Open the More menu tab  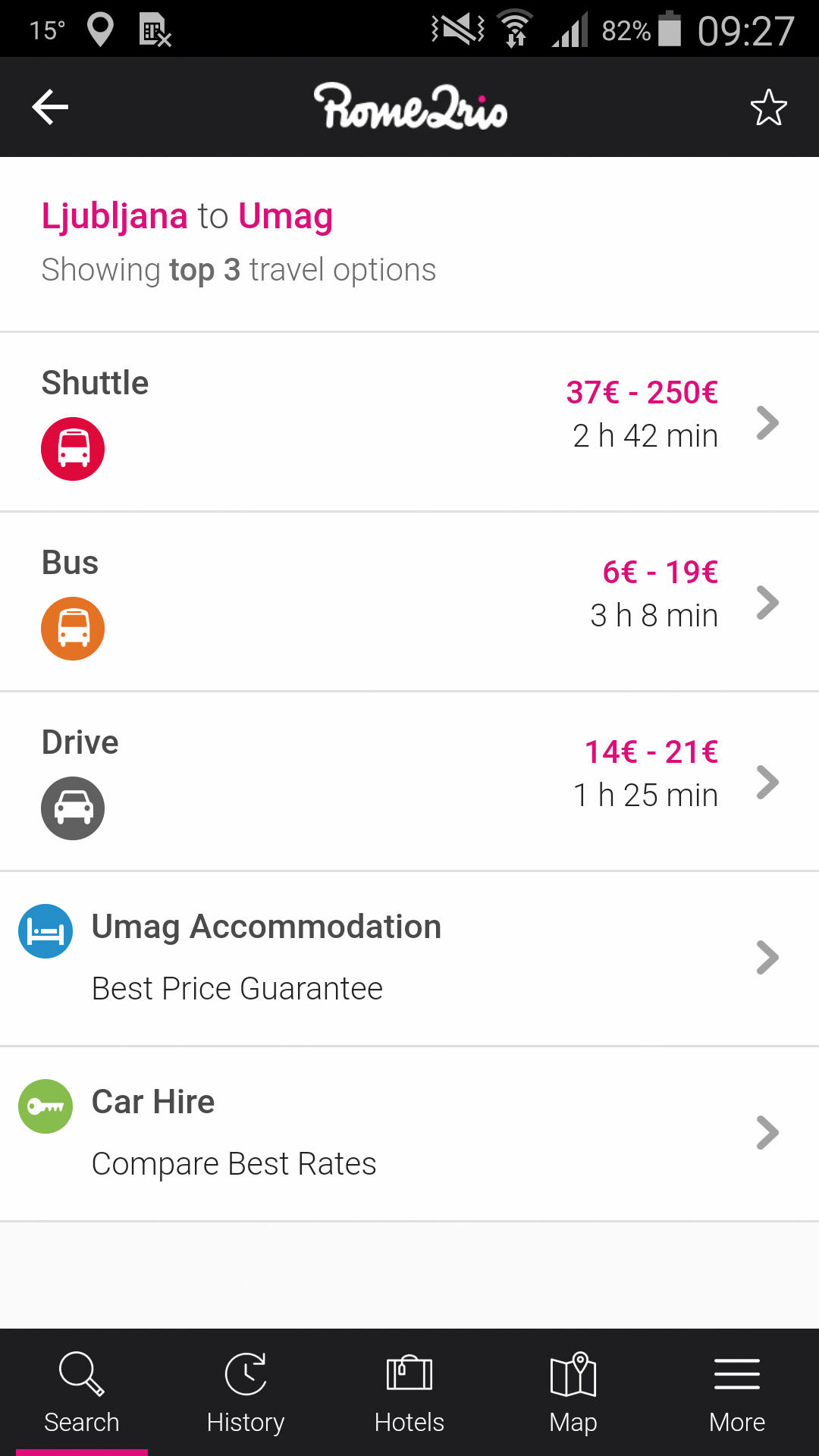[737, 1392]
